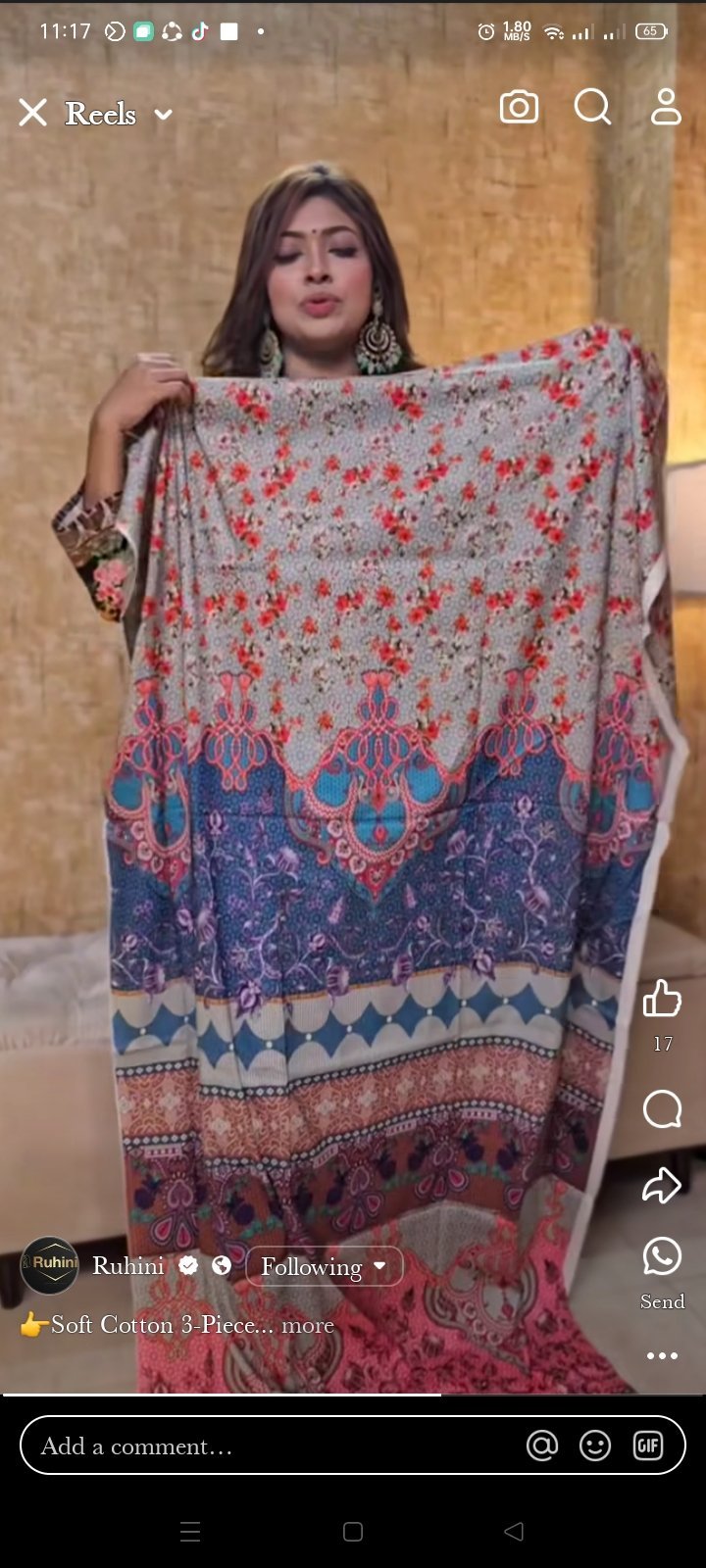Tap the 'Add a comment…' field

[x=265, y=1445]
